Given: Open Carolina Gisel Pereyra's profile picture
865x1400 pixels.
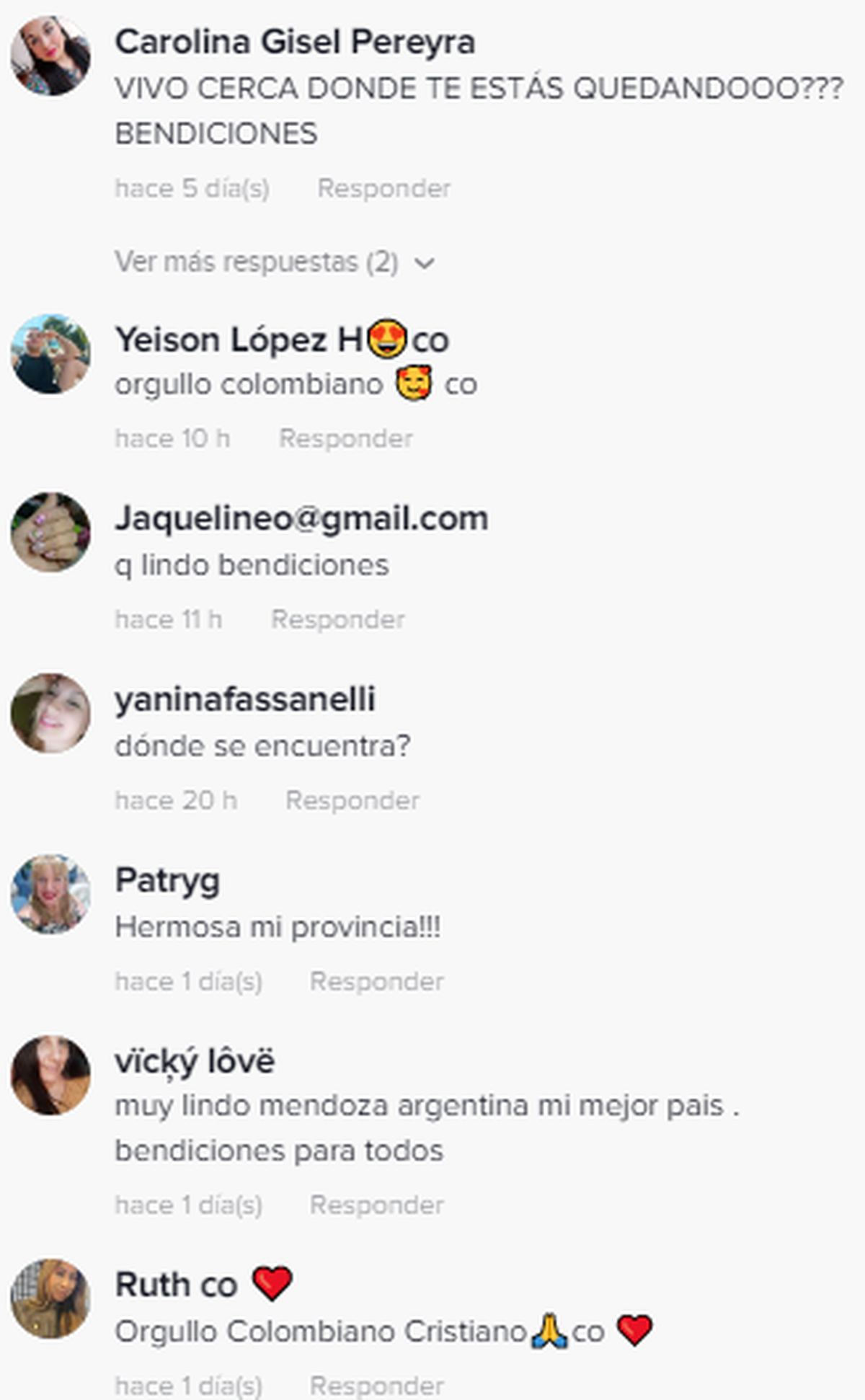Looking at the screenshot, I should point(50,56).
